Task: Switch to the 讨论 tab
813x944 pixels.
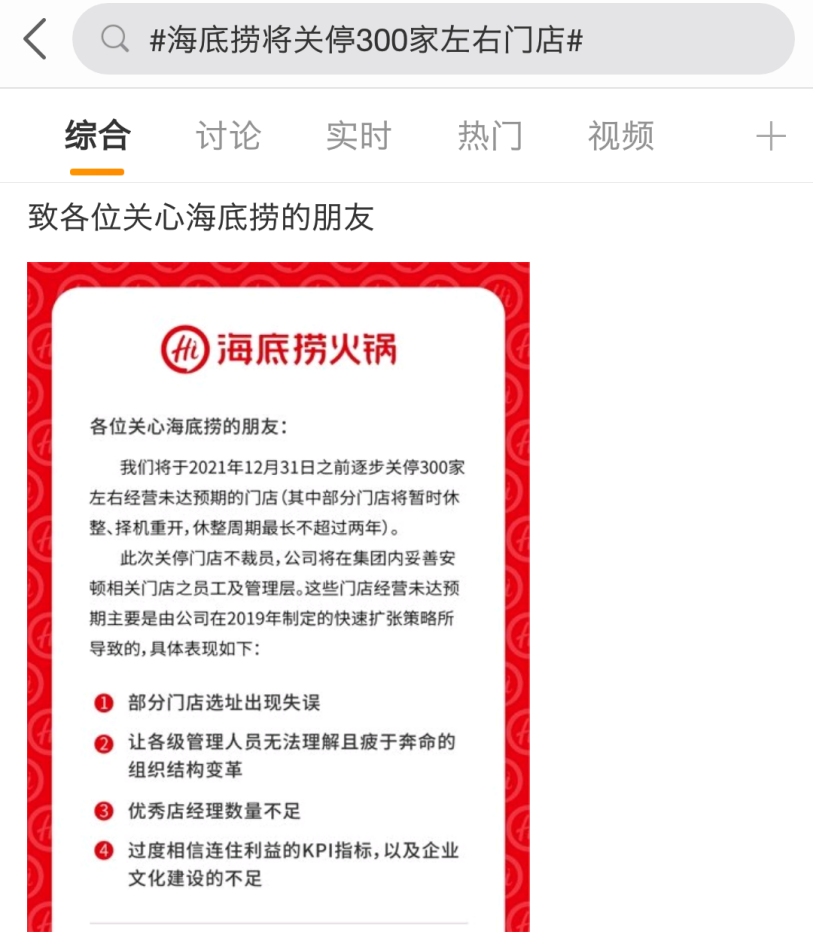Action: (228, 136)
